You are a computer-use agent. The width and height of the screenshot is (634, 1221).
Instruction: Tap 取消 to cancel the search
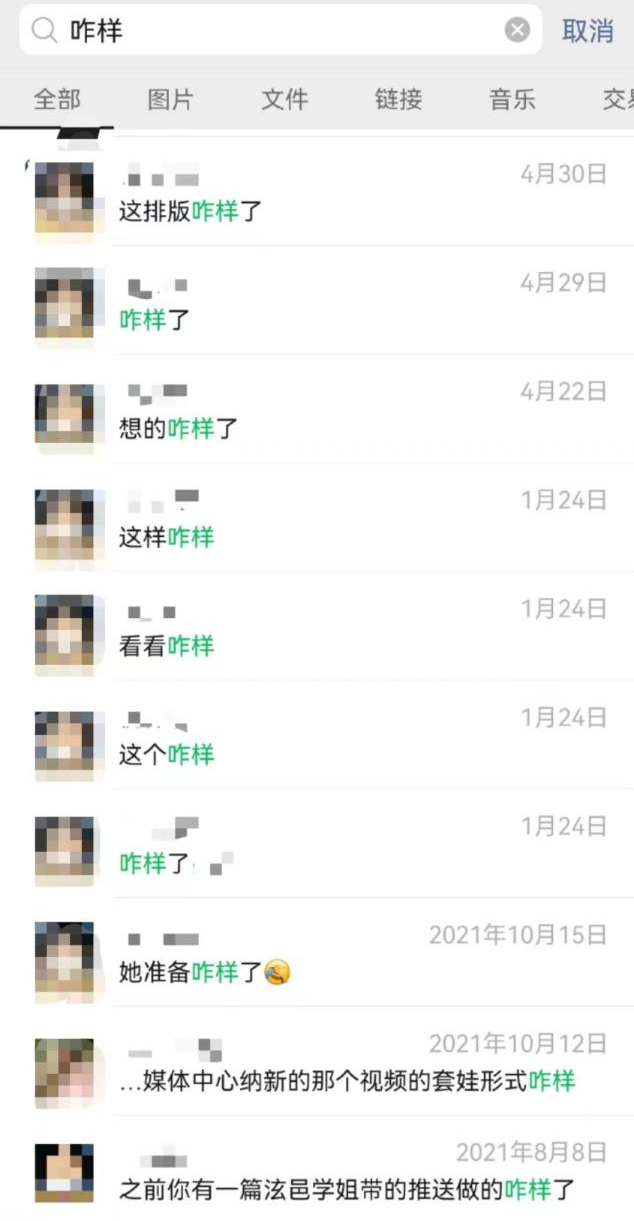(x=588, y=31)
